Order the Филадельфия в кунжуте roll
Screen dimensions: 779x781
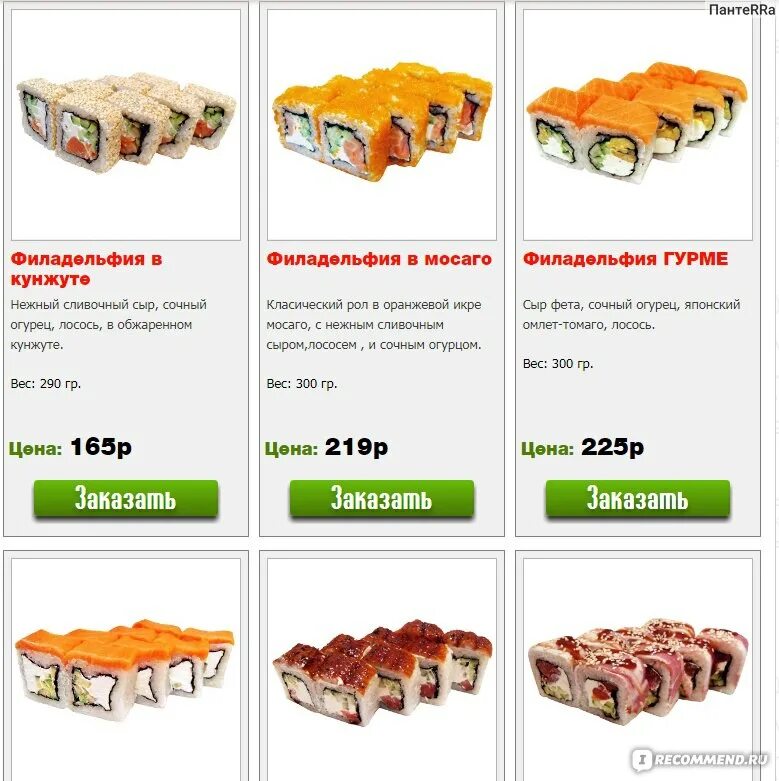pyautogui.click(x=126, y=499)
